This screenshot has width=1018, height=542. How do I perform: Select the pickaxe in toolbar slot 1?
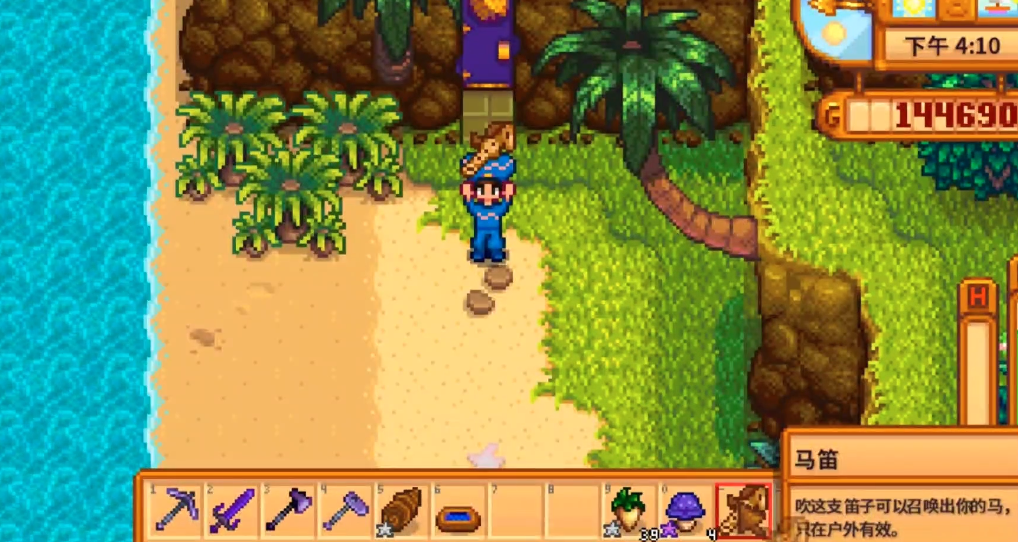175,510
